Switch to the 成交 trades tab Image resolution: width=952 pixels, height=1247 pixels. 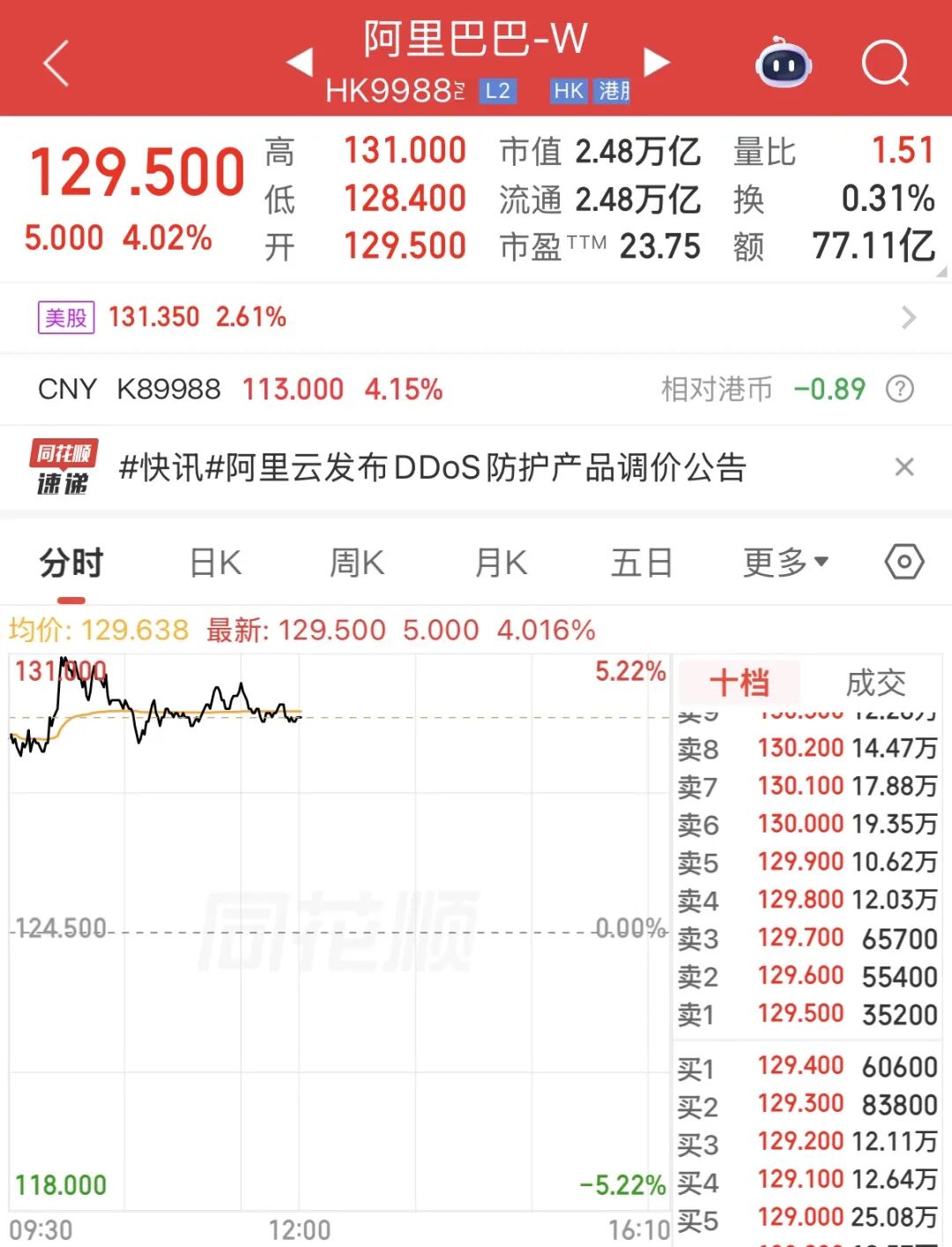[x=875, y=682]
